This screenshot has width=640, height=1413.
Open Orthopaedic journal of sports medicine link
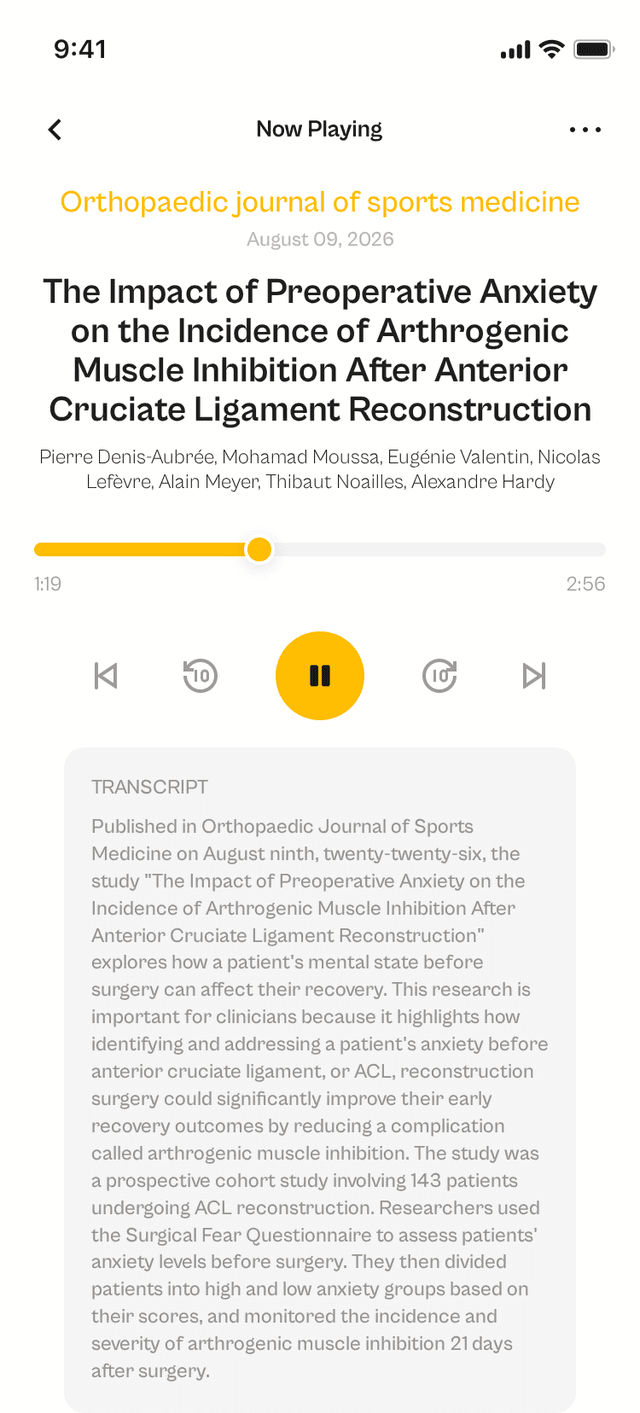320,202
